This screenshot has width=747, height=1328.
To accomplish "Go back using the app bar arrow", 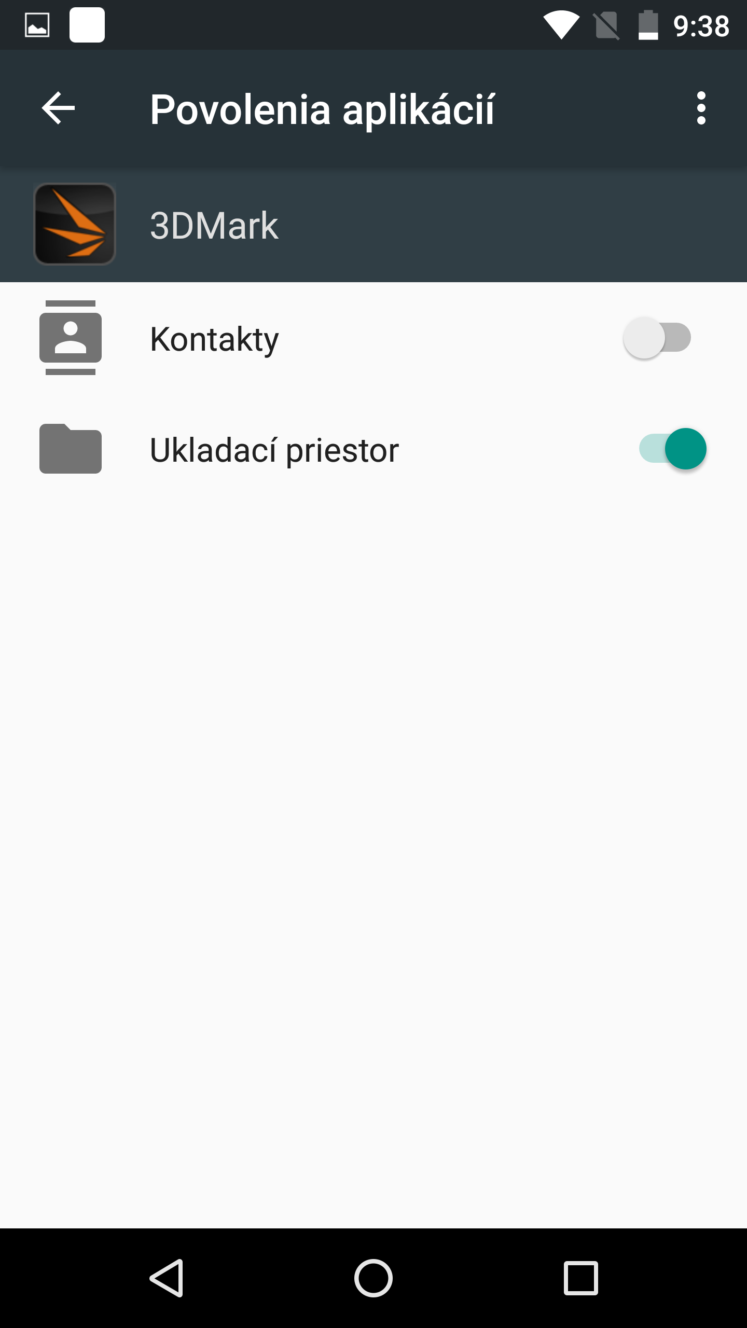I will [58, 108].
